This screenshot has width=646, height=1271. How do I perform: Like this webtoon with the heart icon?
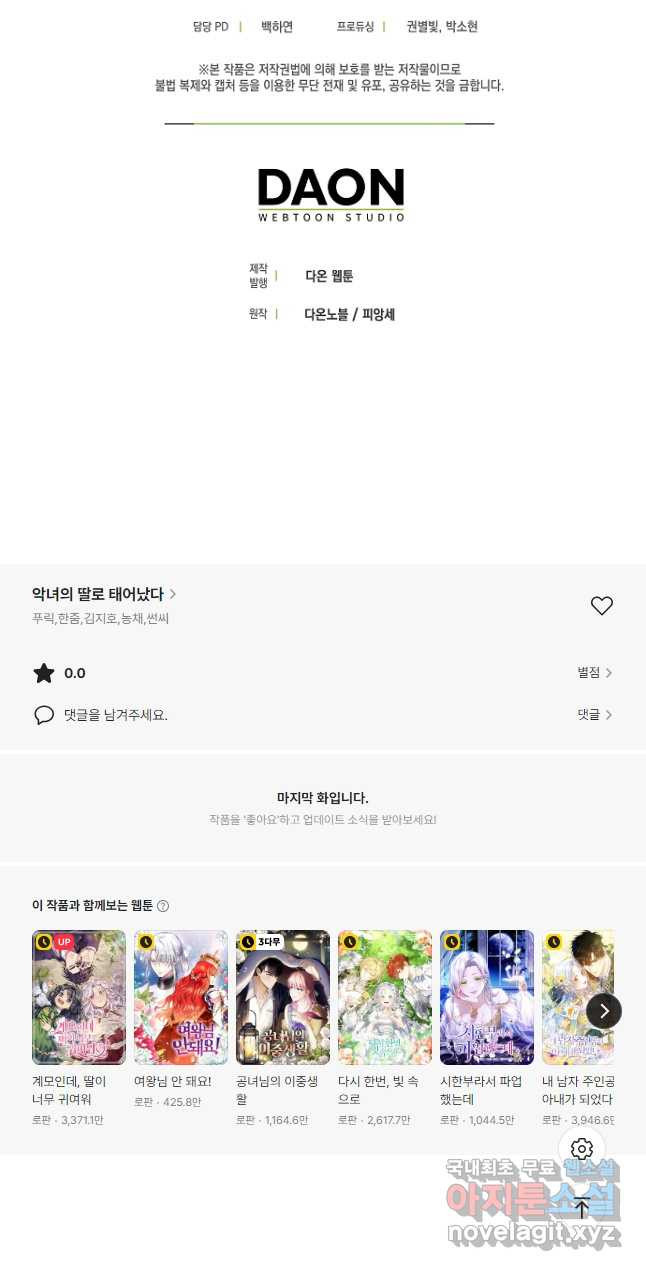tap(601, 605)
